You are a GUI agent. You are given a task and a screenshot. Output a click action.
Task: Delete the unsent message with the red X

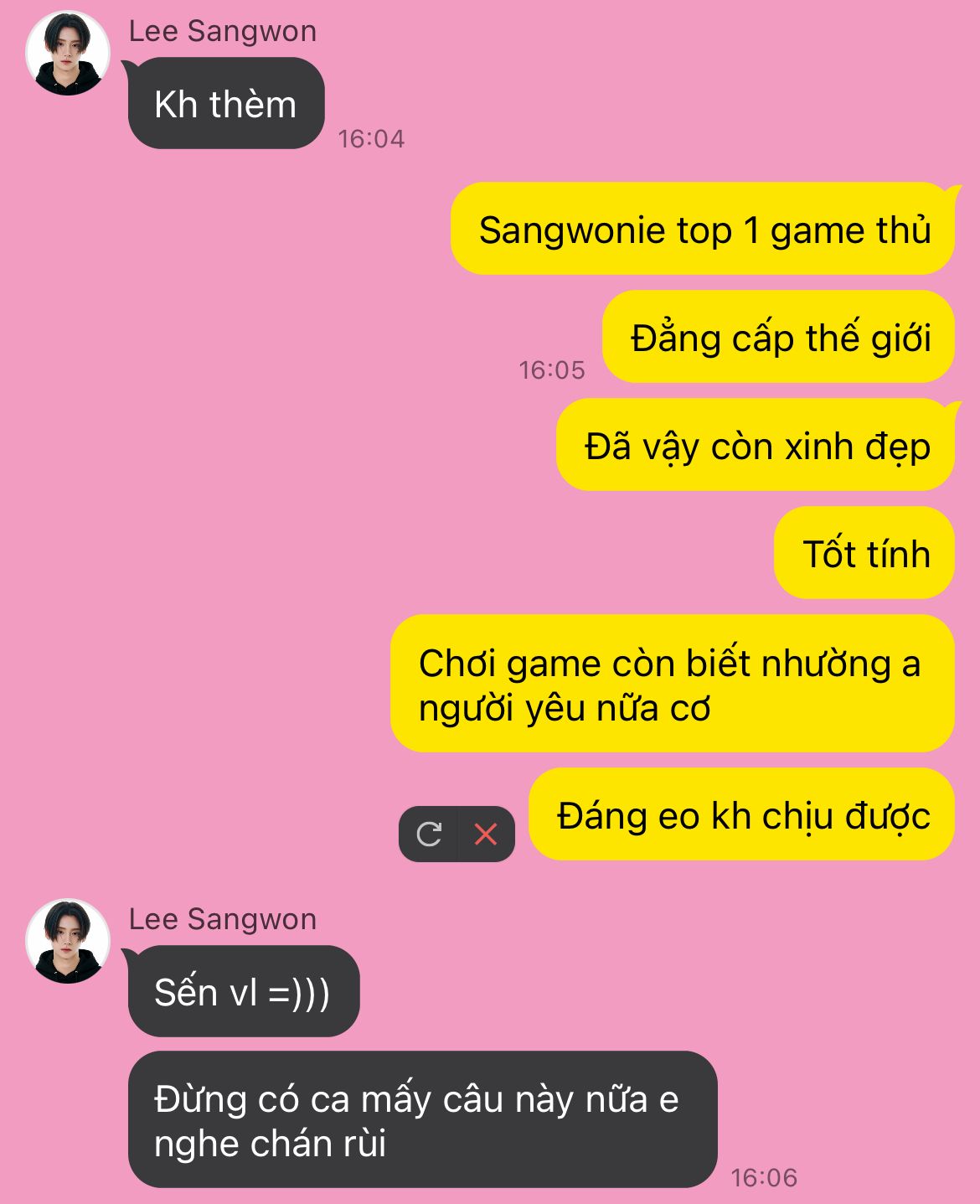(x=486, y=834)
